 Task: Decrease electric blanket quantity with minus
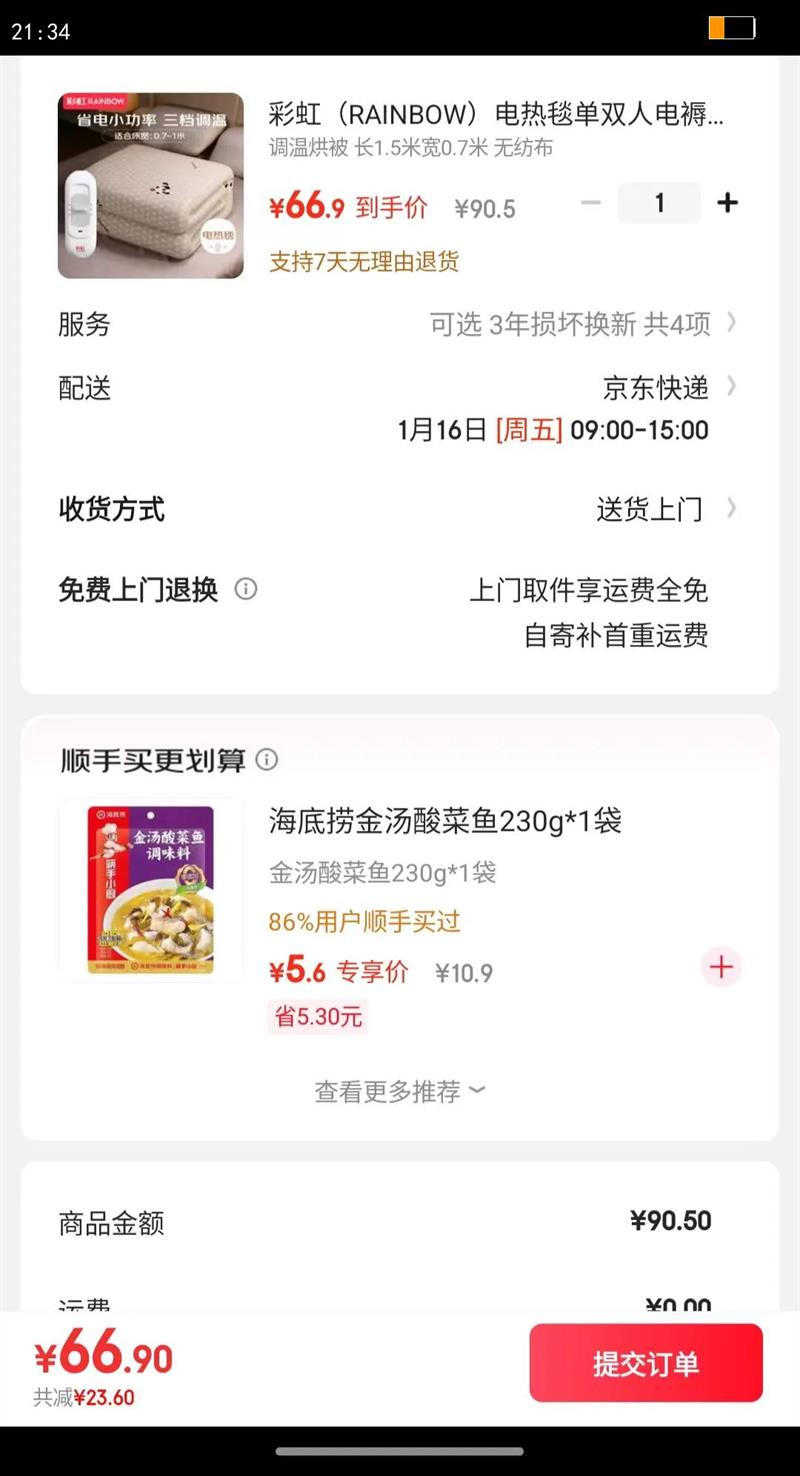[x=591, y=203]
